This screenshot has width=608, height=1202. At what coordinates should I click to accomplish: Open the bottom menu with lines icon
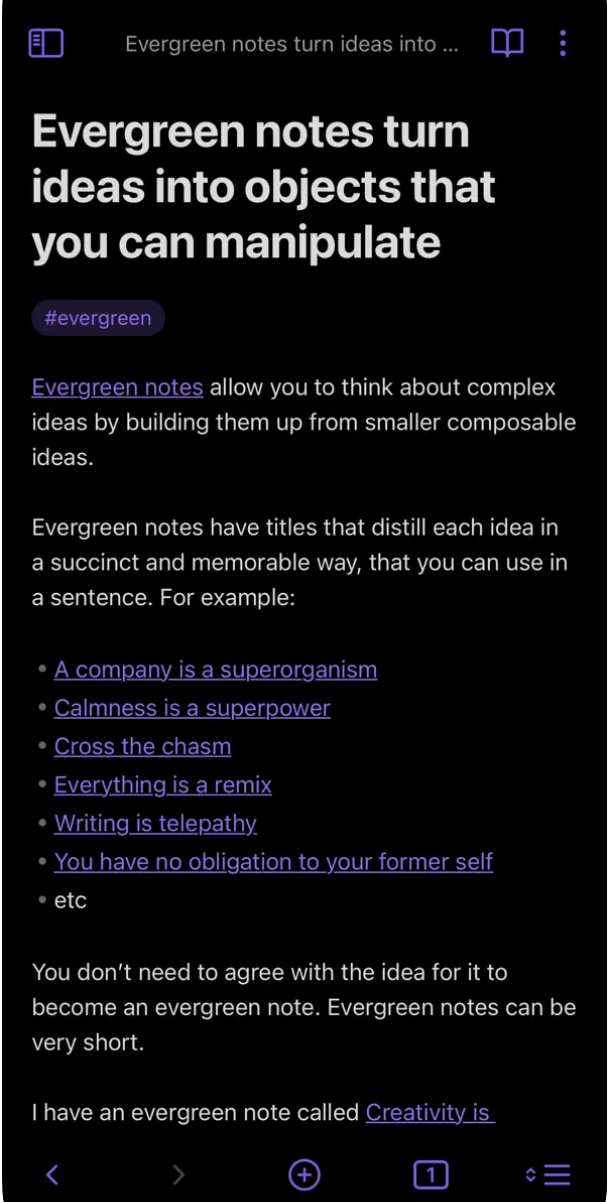pos(548,1174)
